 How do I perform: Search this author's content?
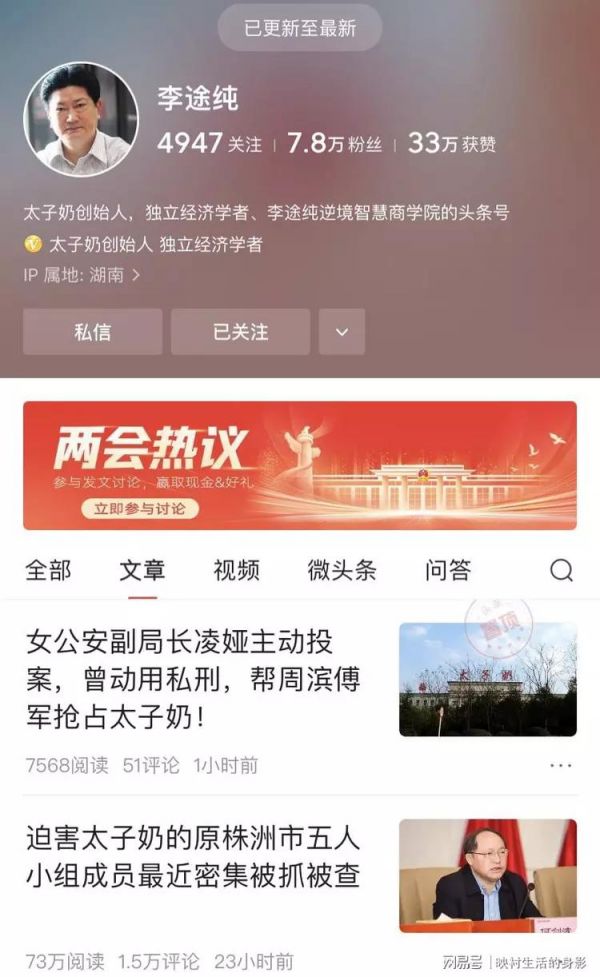pos(561,570)
